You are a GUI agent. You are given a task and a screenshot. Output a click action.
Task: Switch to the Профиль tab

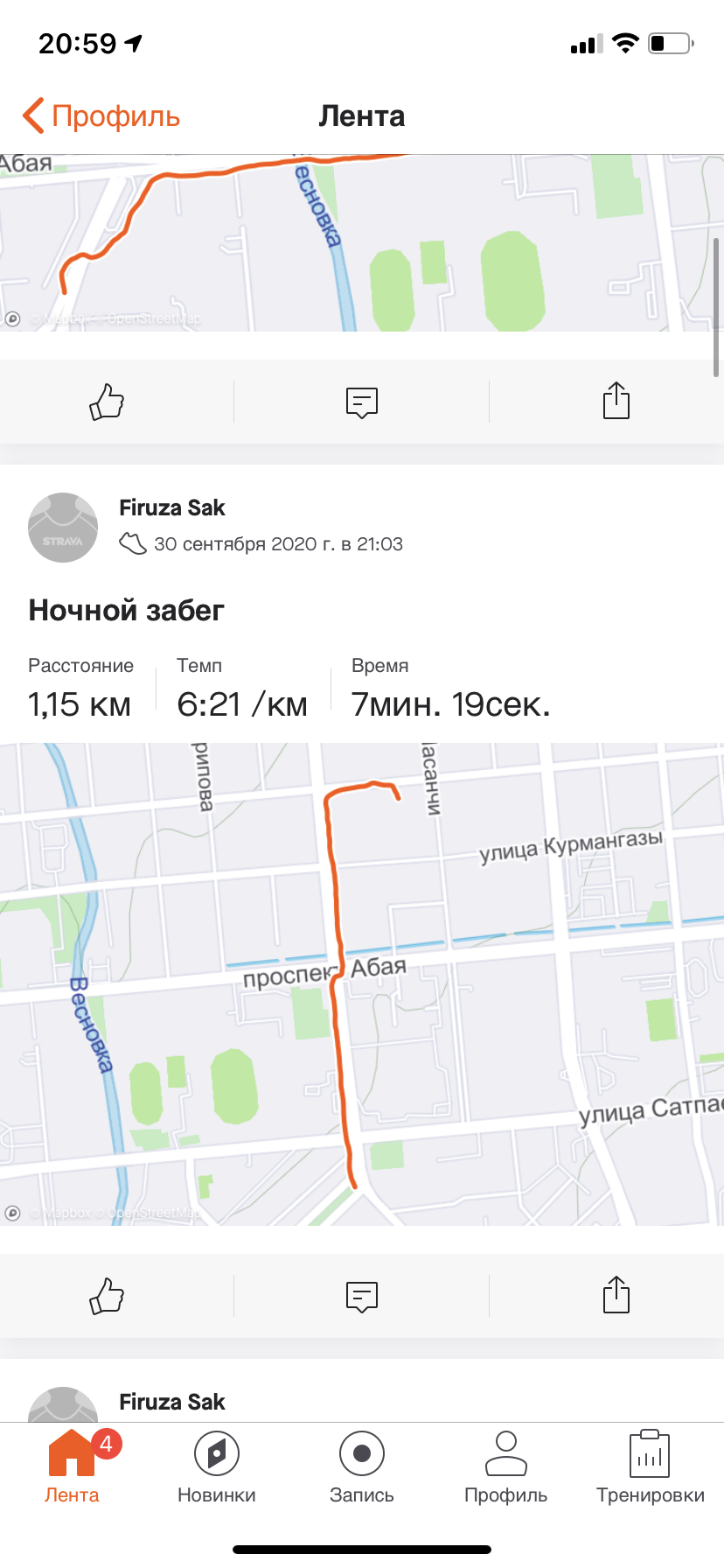[x=506, y=1464]
